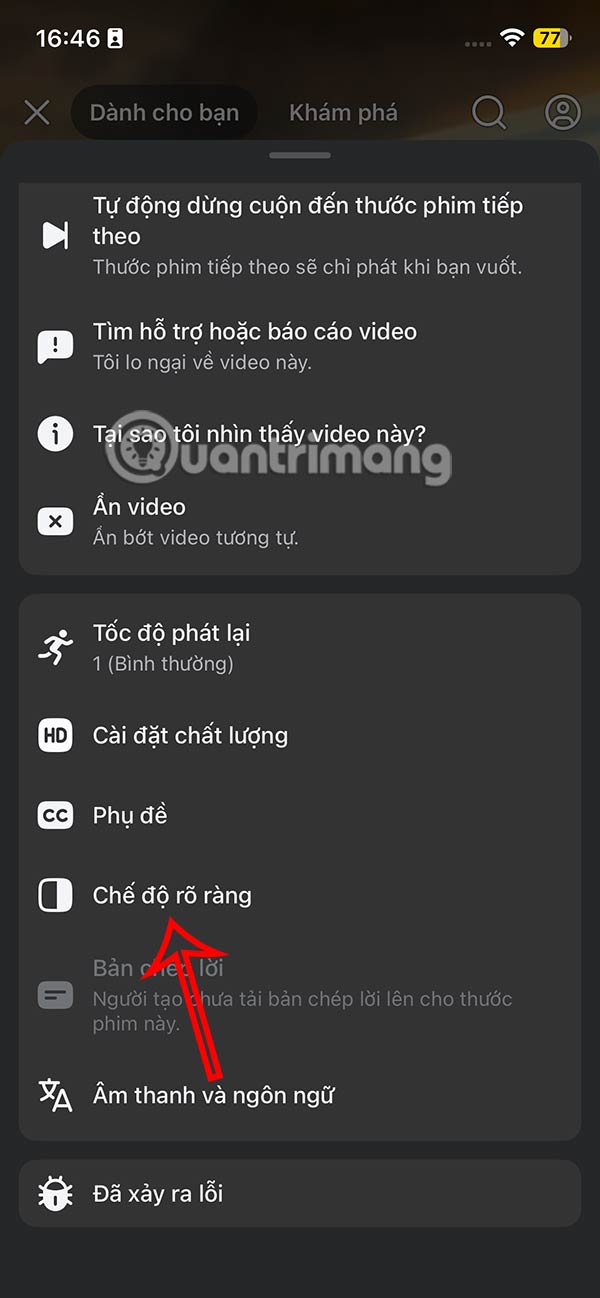Image resolution: width=600 pixels, height=1298 pixels.
Task: Open the profile account icon
Action: click(563, 112)
